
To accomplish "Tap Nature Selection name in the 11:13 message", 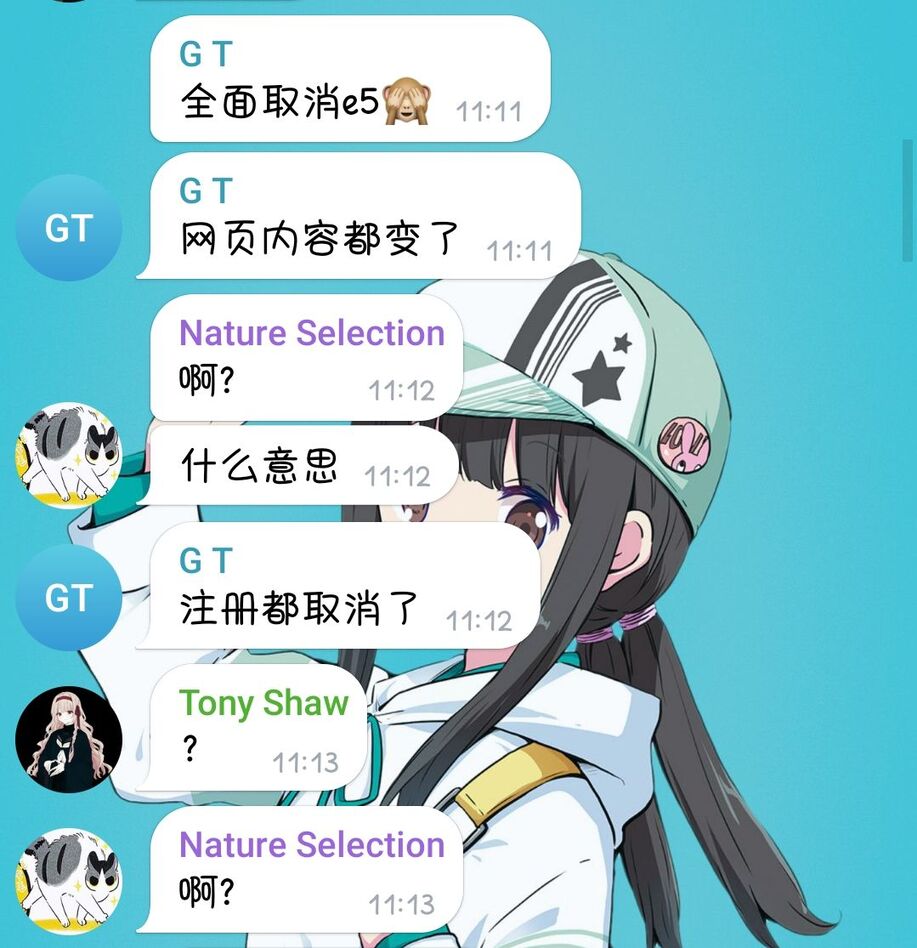I will point(311,845).
